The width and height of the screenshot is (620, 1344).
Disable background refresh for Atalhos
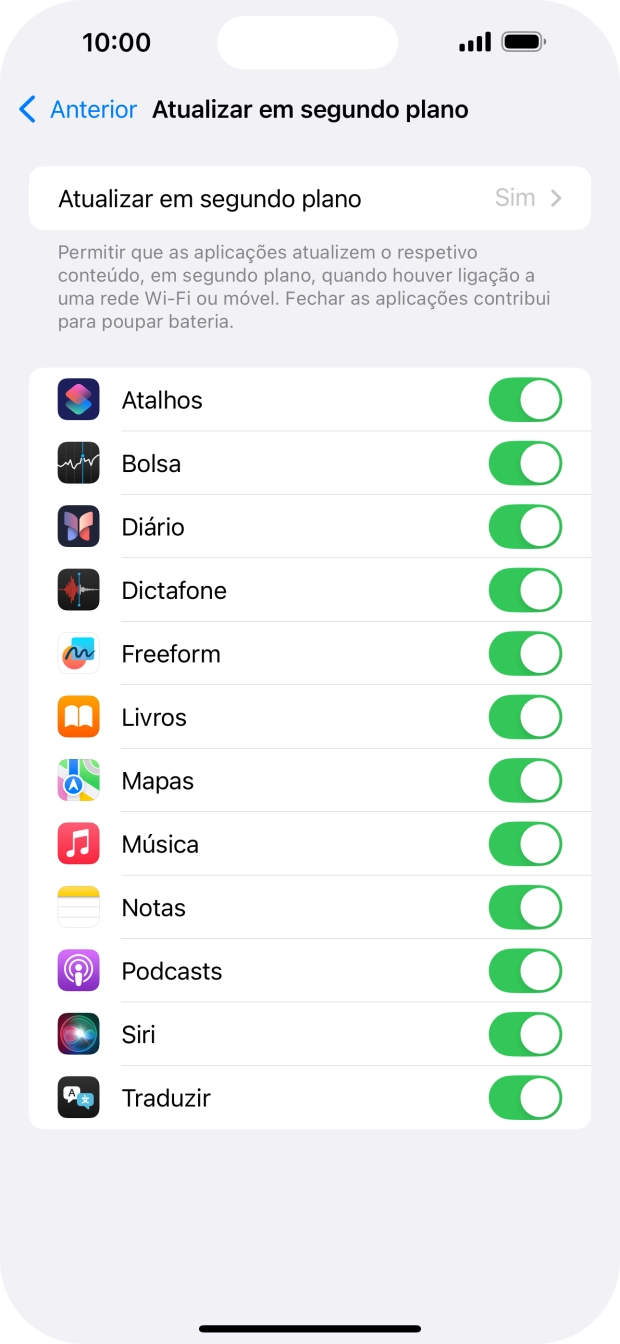(x=525, y=400)
